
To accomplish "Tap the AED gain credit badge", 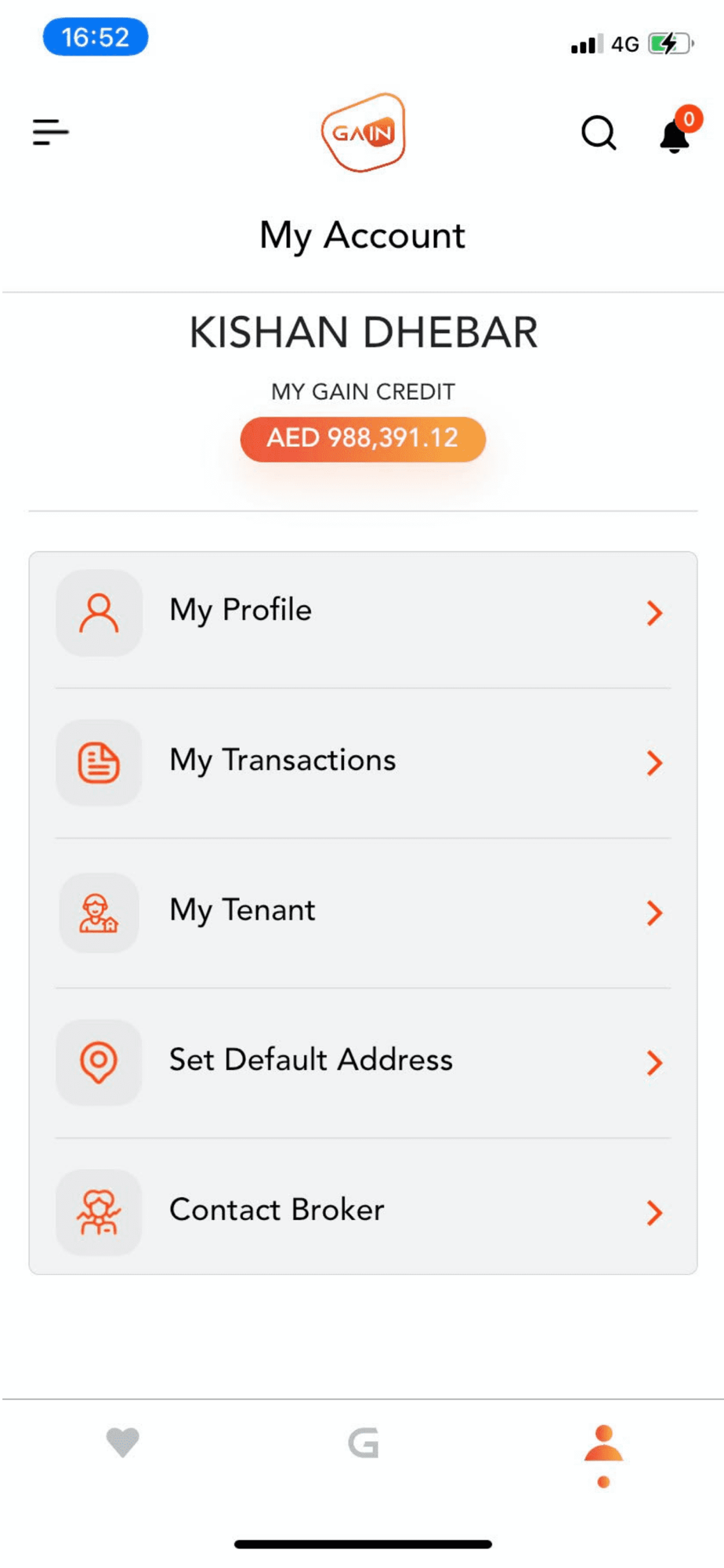I will (363, 439).
